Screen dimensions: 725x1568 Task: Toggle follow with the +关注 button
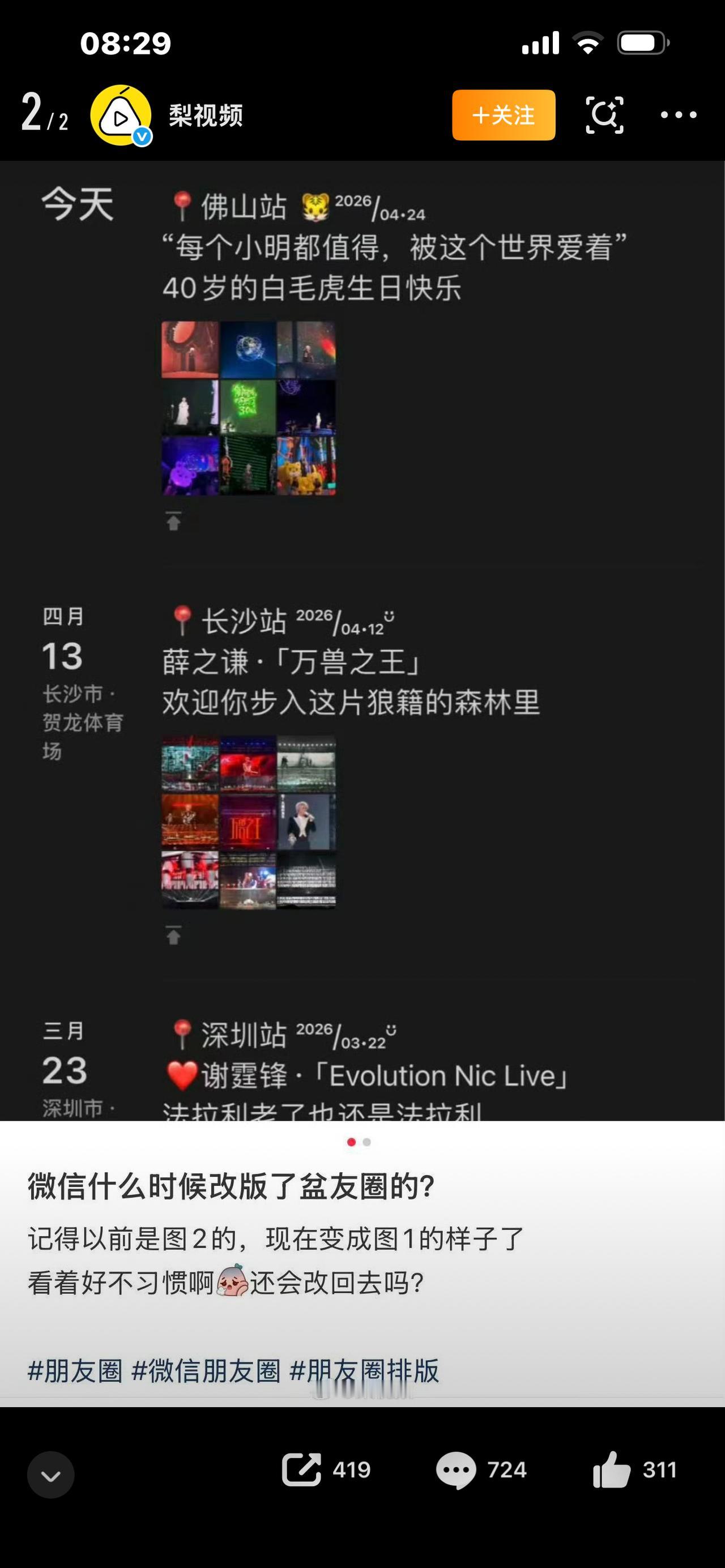504,114
